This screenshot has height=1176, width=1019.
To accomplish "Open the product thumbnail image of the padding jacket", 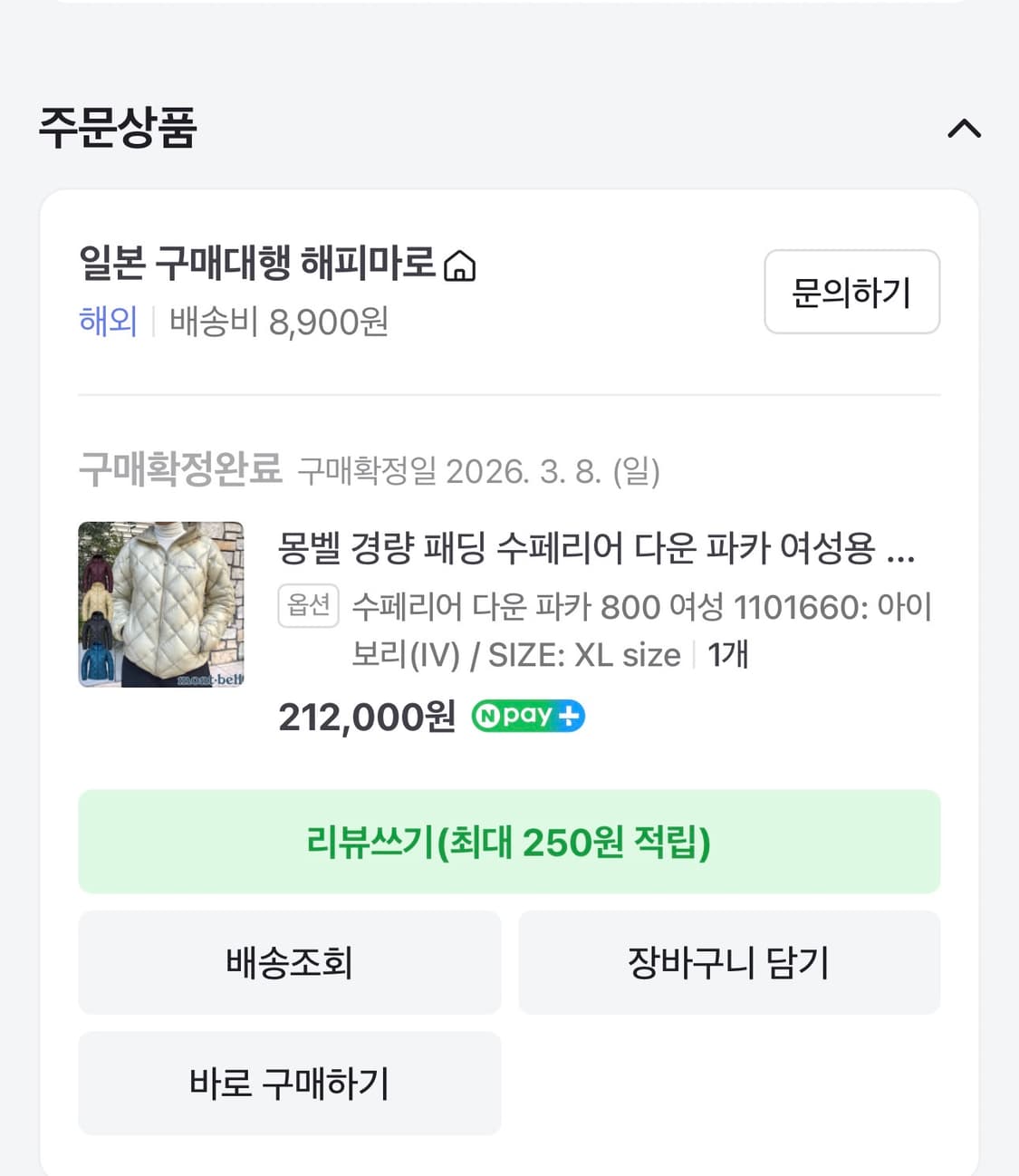I will click(x=159, y=604).
